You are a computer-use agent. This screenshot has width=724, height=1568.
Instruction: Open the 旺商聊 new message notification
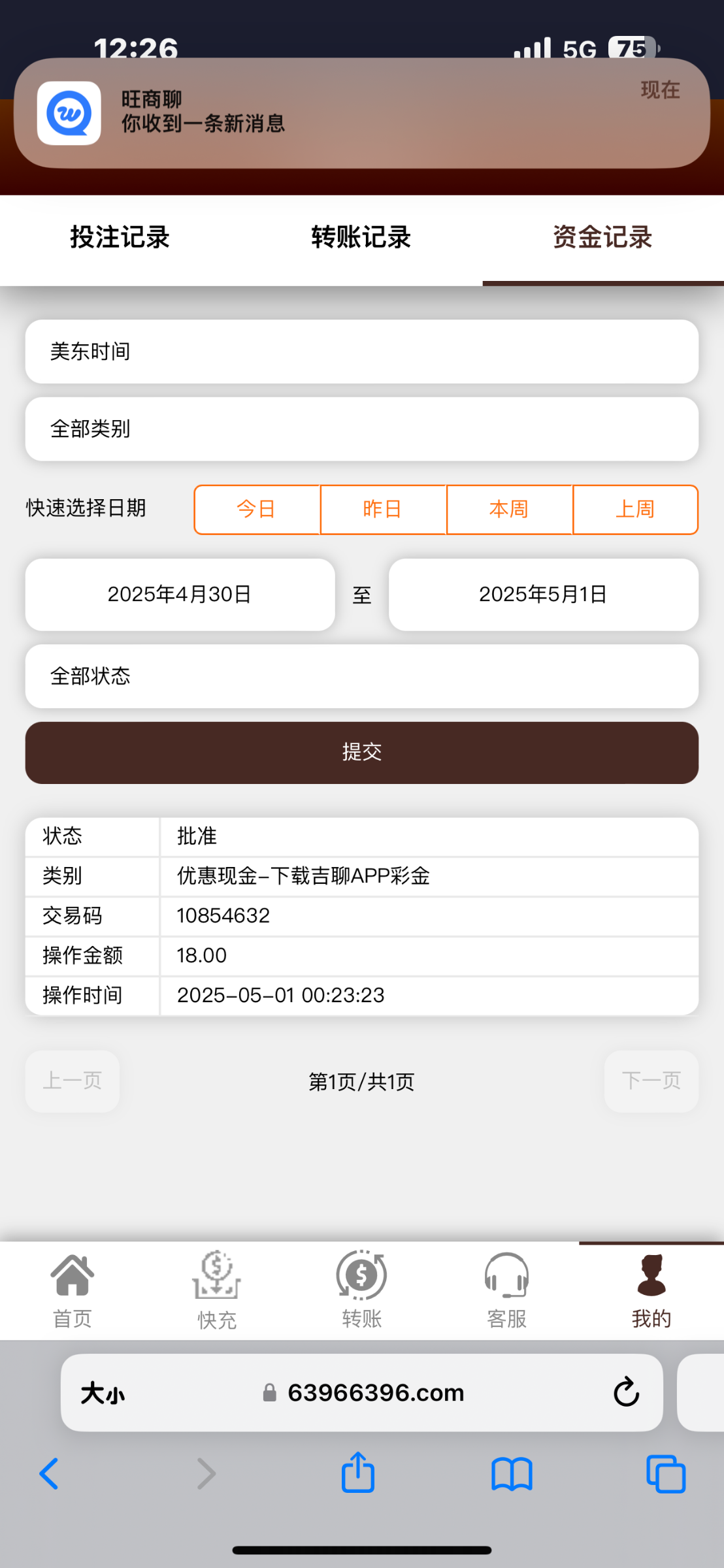(361, 112)
